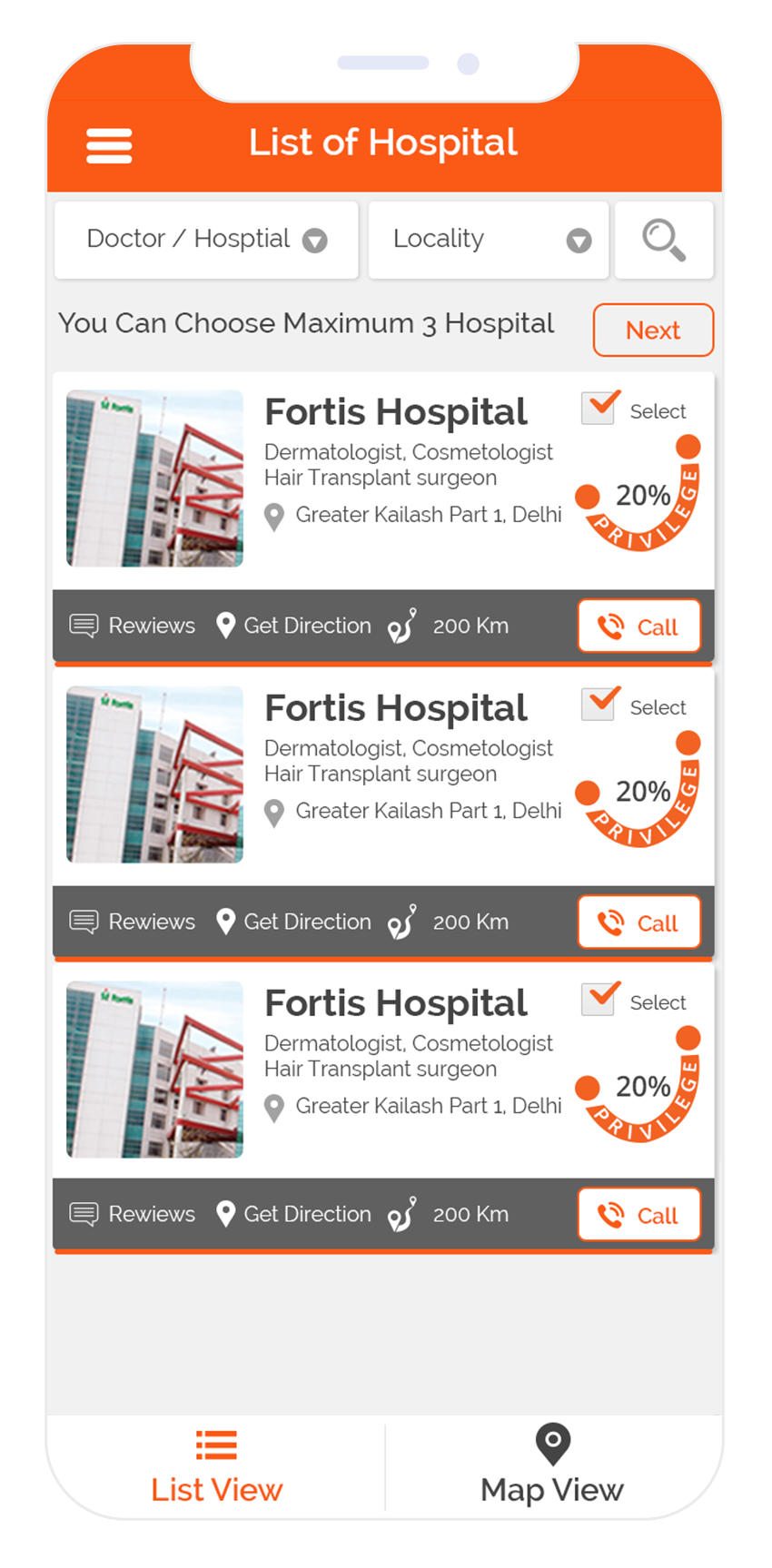772x1568 pixels.
Task: Open the first Fortis Hospital thumbnail image
Action: (x=154, y=478)
